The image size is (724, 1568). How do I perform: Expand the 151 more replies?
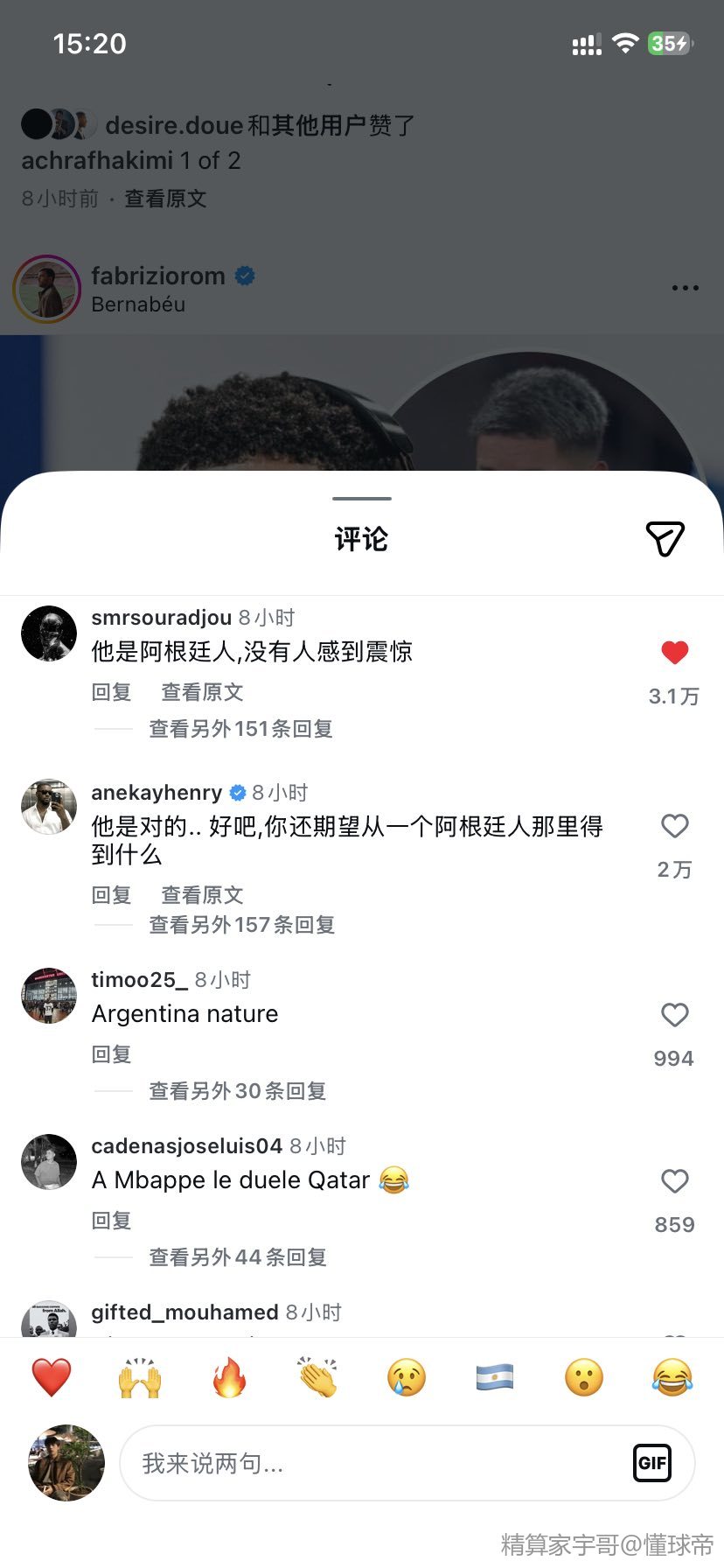coord(240,729)
